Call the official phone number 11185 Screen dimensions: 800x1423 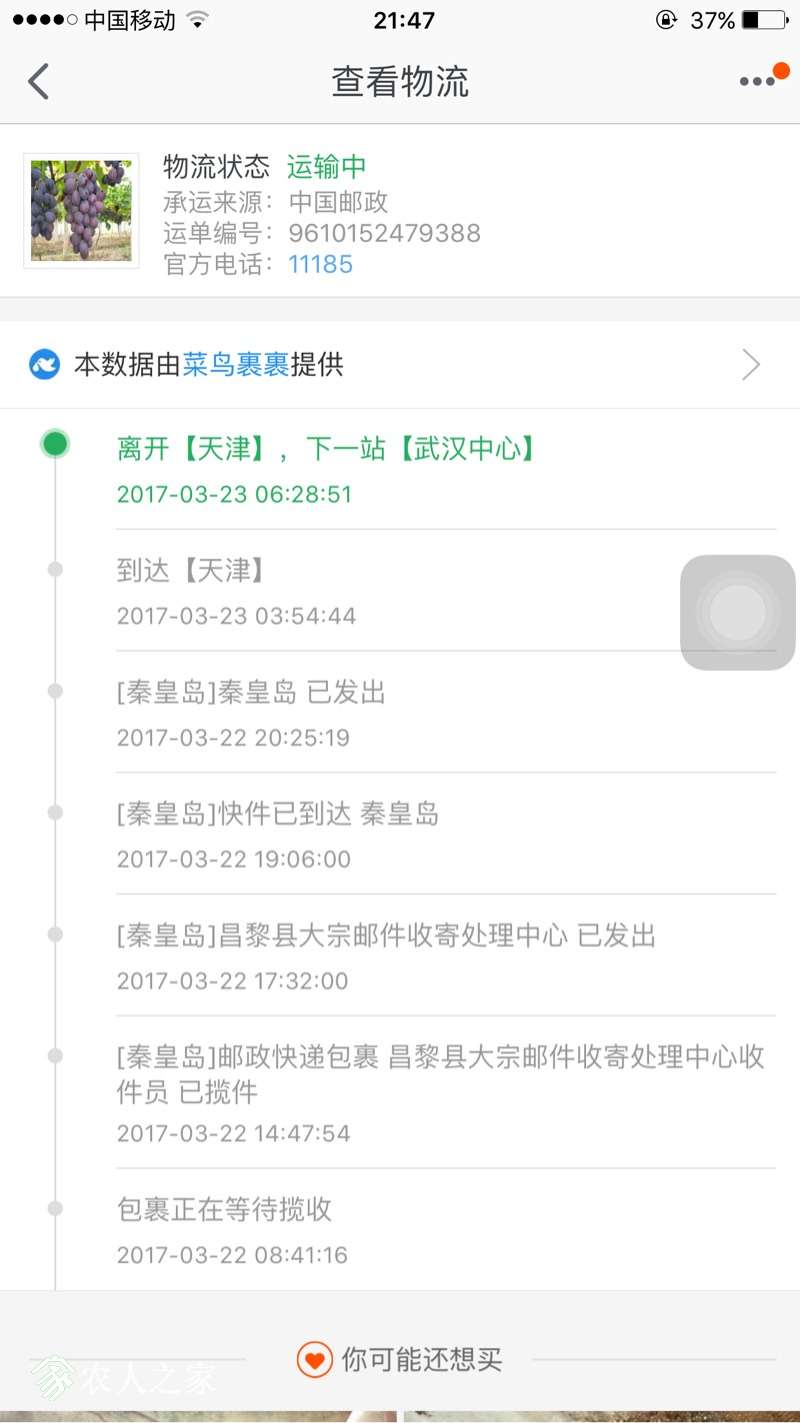pos(320,264)
